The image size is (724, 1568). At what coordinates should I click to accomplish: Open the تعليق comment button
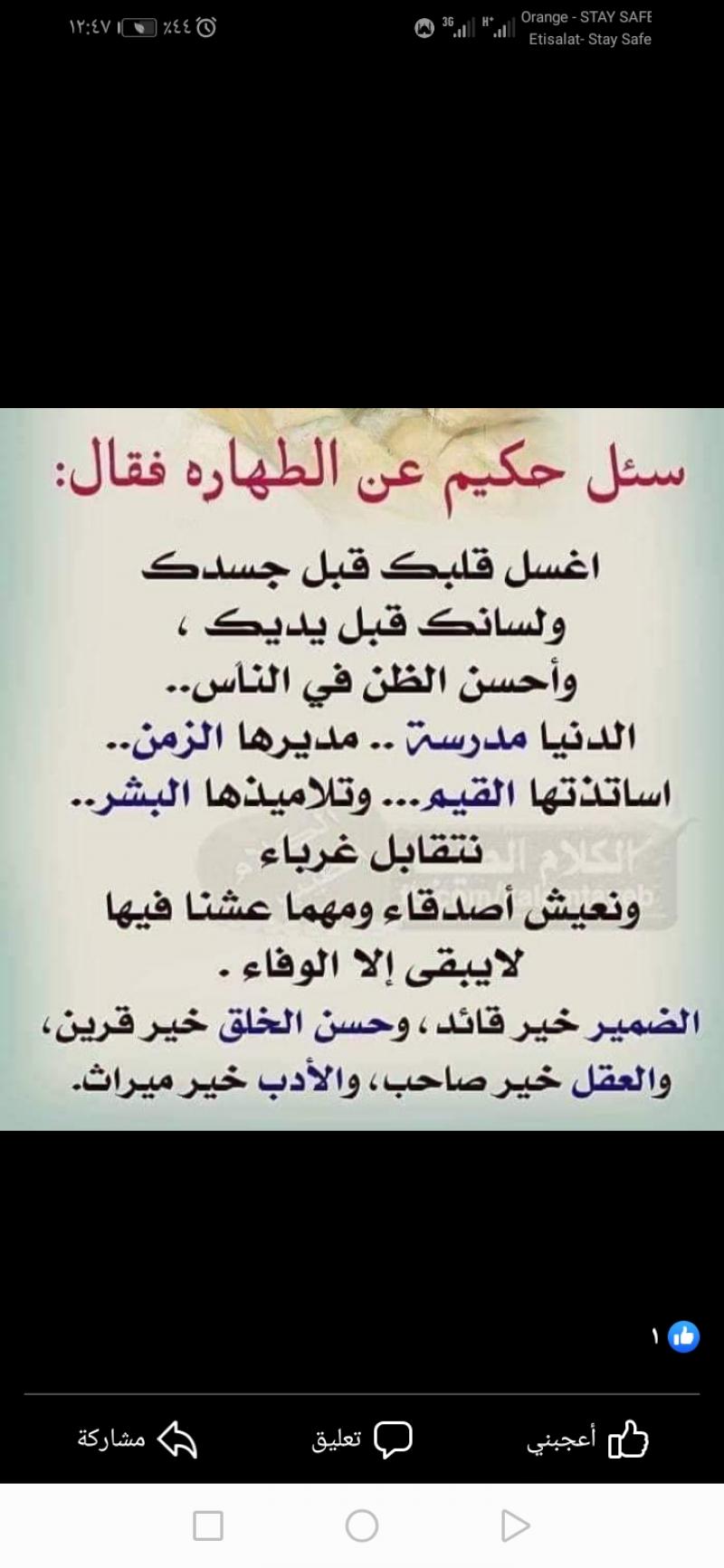click(362, 1440)
